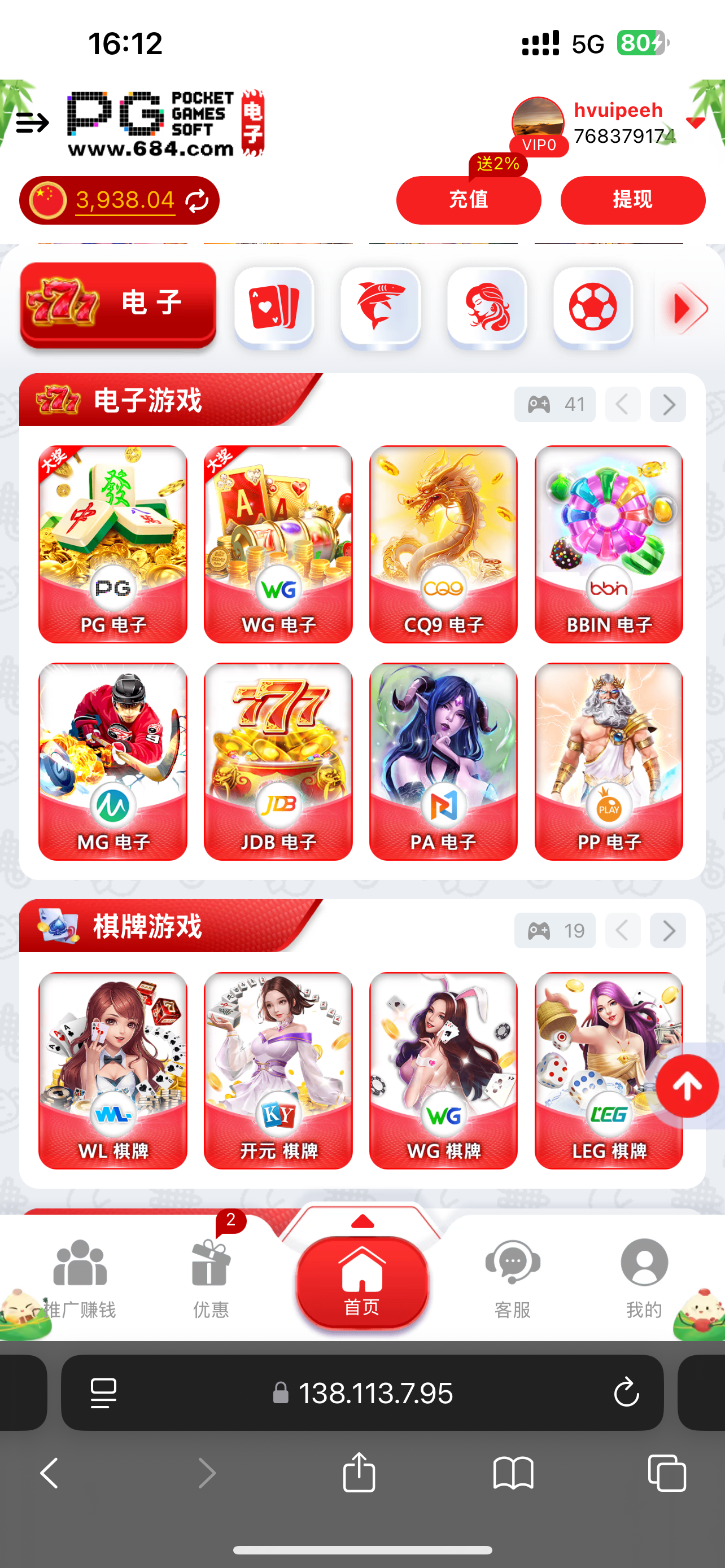The image size is (725, 1568).
Task: Jump back to top with red arrow
Action: click(x=687, y=1086)
